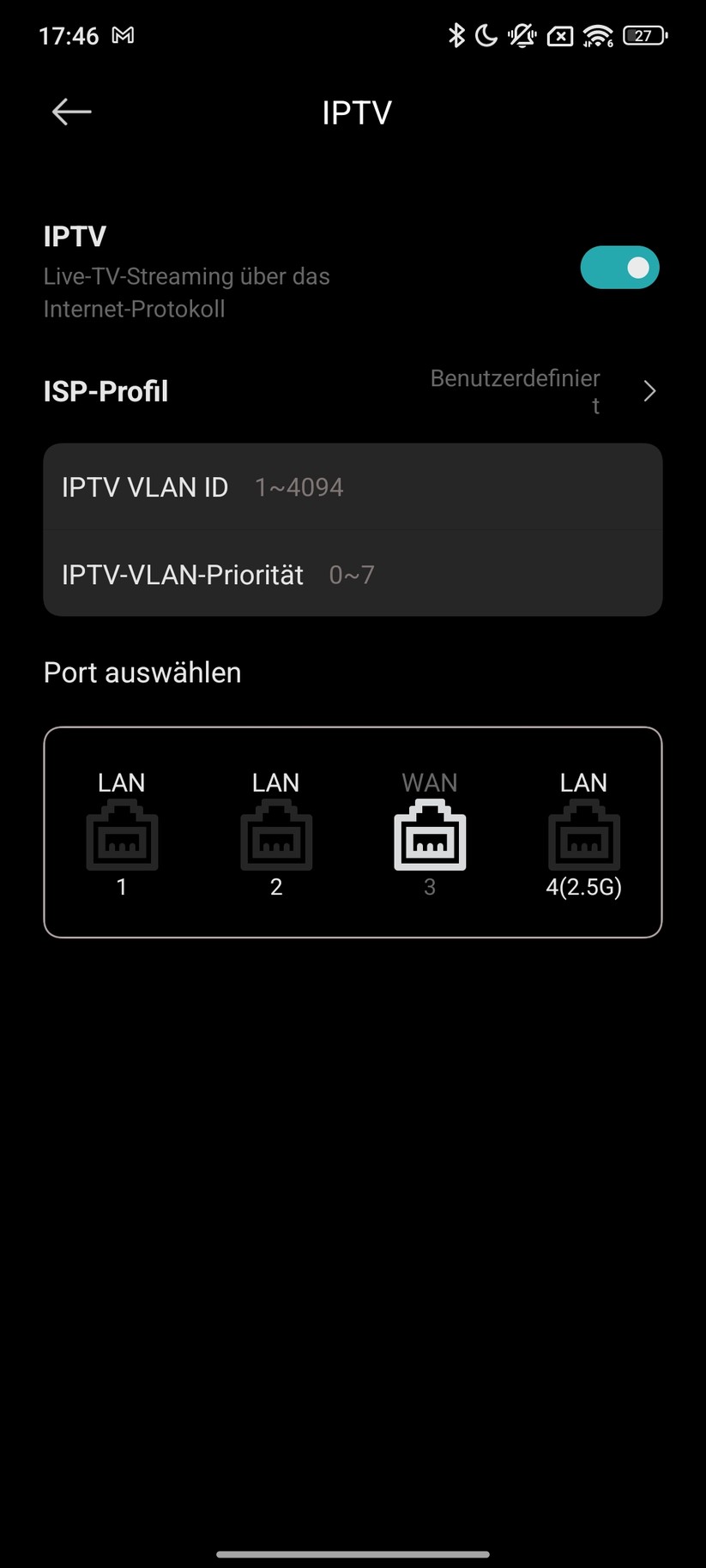706x1568 pixels.
Task: Open the Port auswählen section heading
Action: tap(142, 672)
